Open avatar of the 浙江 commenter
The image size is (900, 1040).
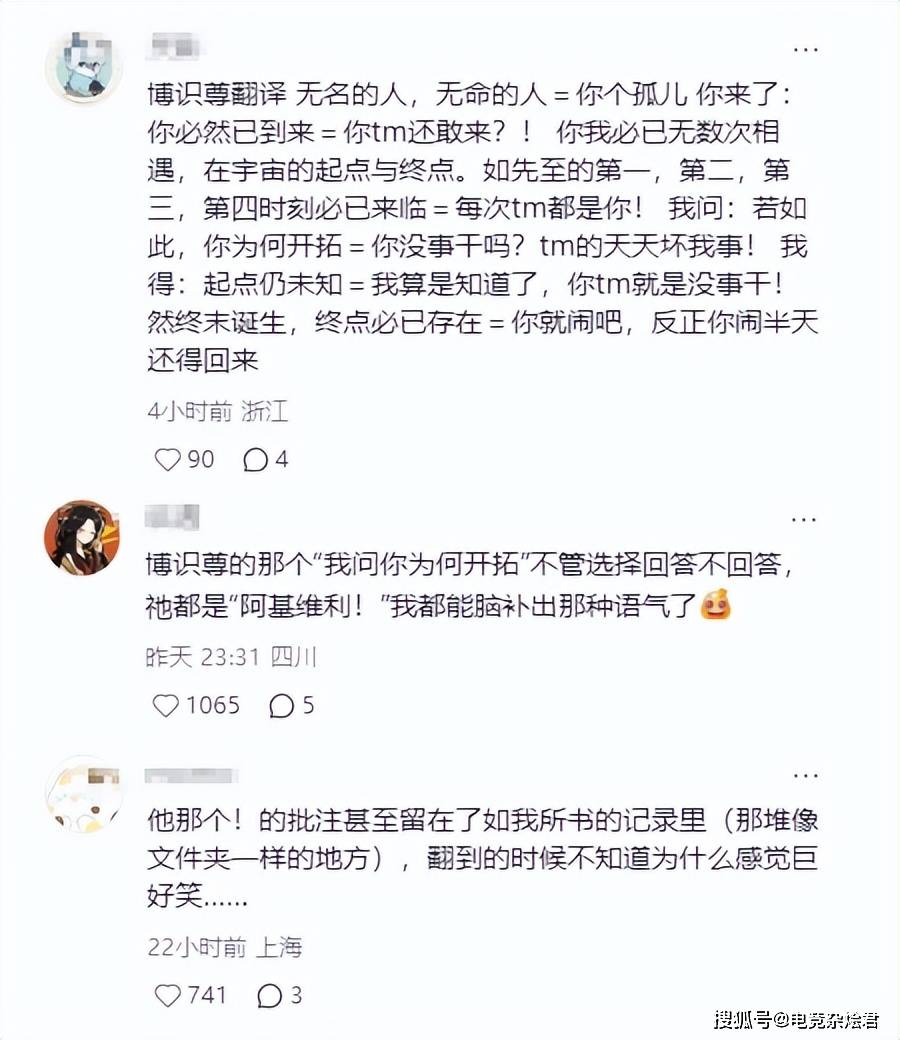(83, 66)
